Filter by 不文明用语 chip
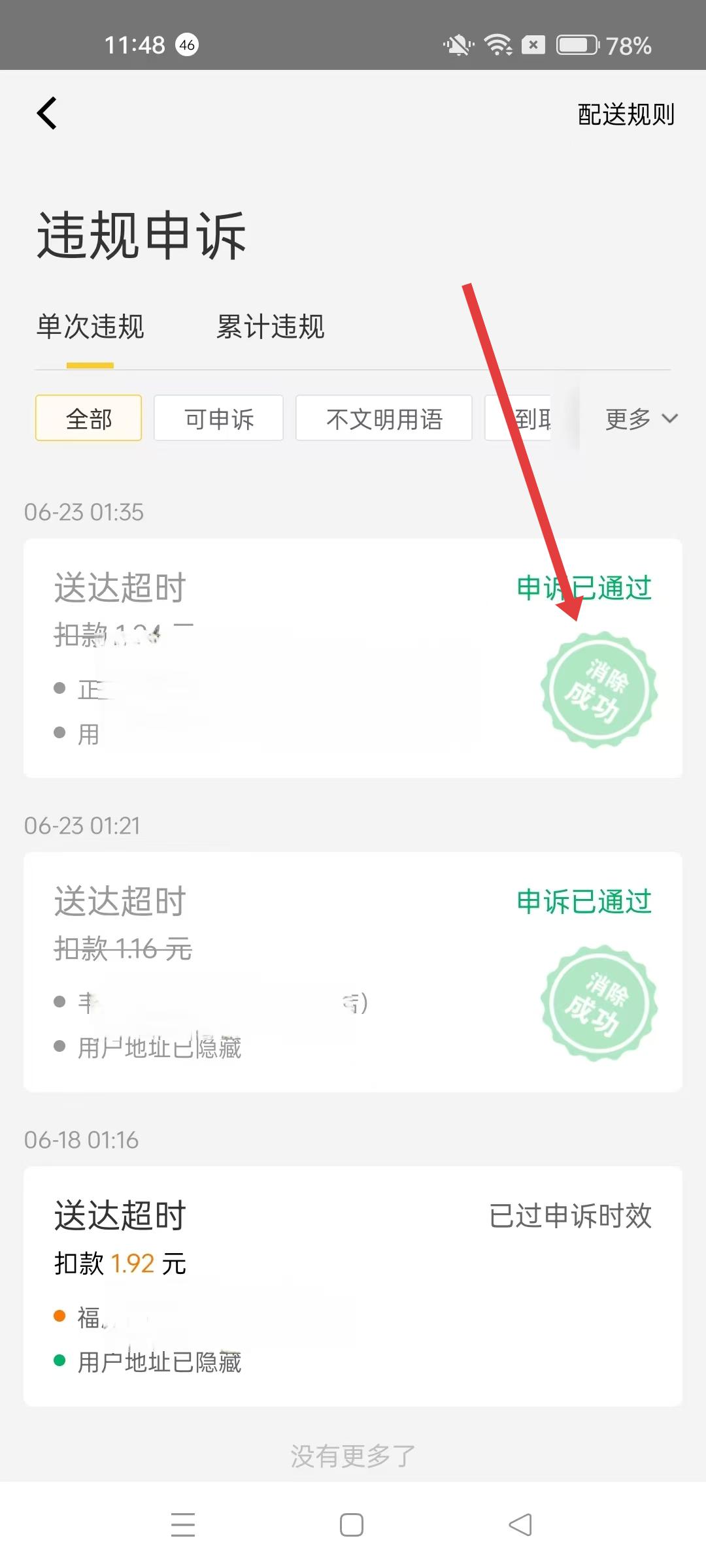The height and width of the screenshot is (1568, 706). [384, 418]
